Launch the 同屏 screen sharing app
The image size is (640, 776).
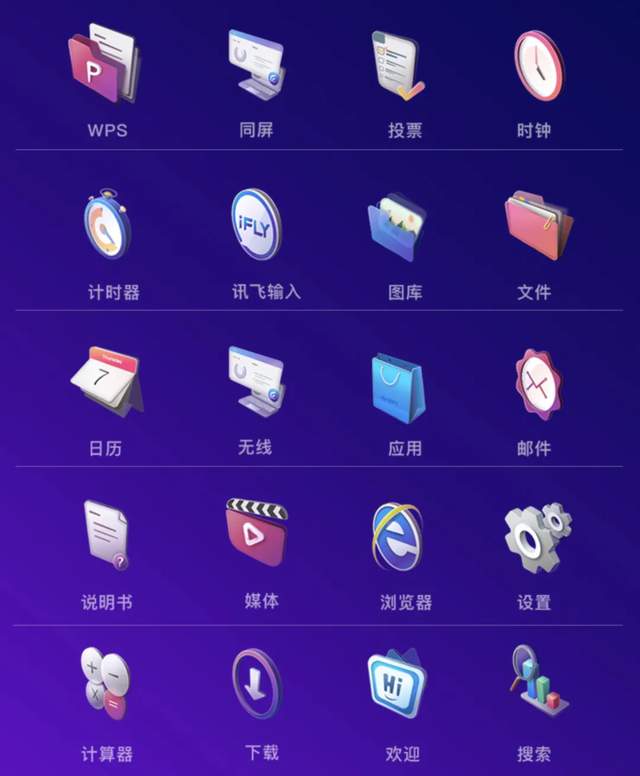(256, 66)
